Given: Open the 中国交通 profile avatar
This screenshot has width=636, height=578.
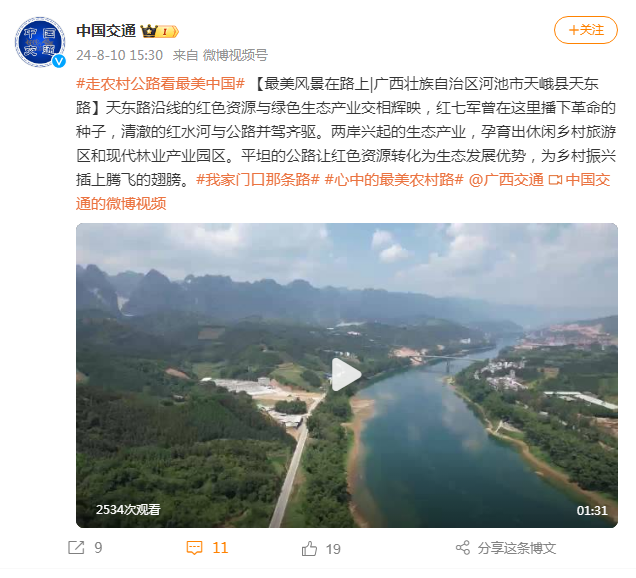Looking at the screenshot, I should [x=41, y=41].
